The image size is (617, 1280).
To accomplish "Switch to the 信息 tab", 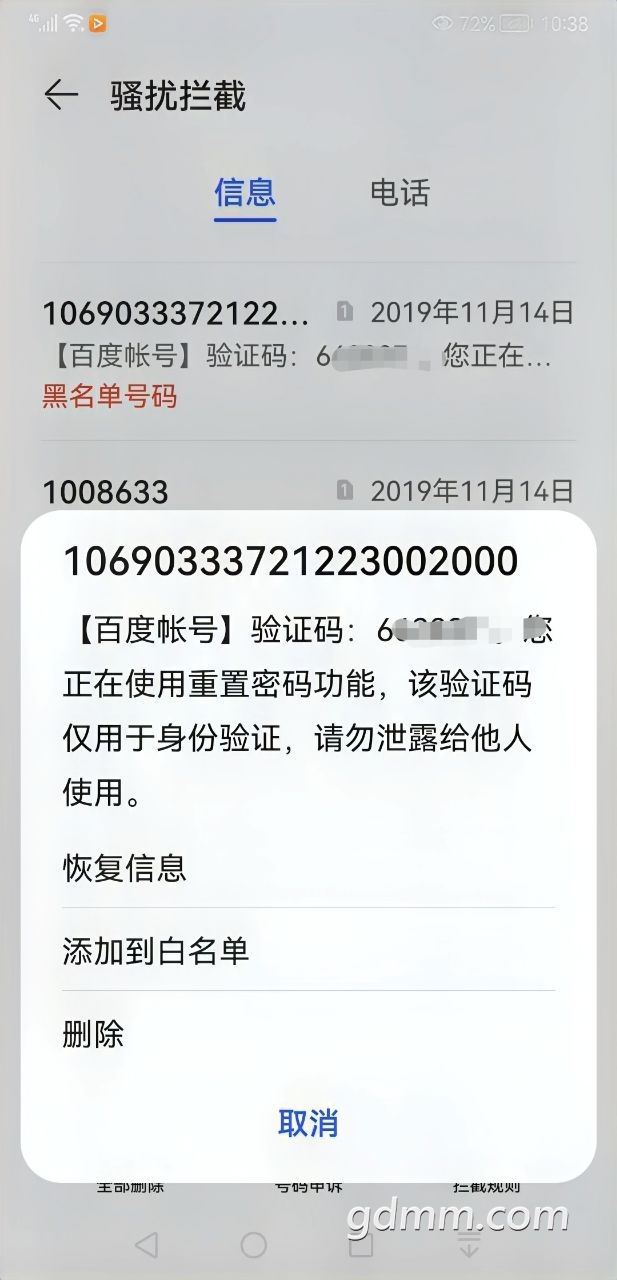I will 245,192.
